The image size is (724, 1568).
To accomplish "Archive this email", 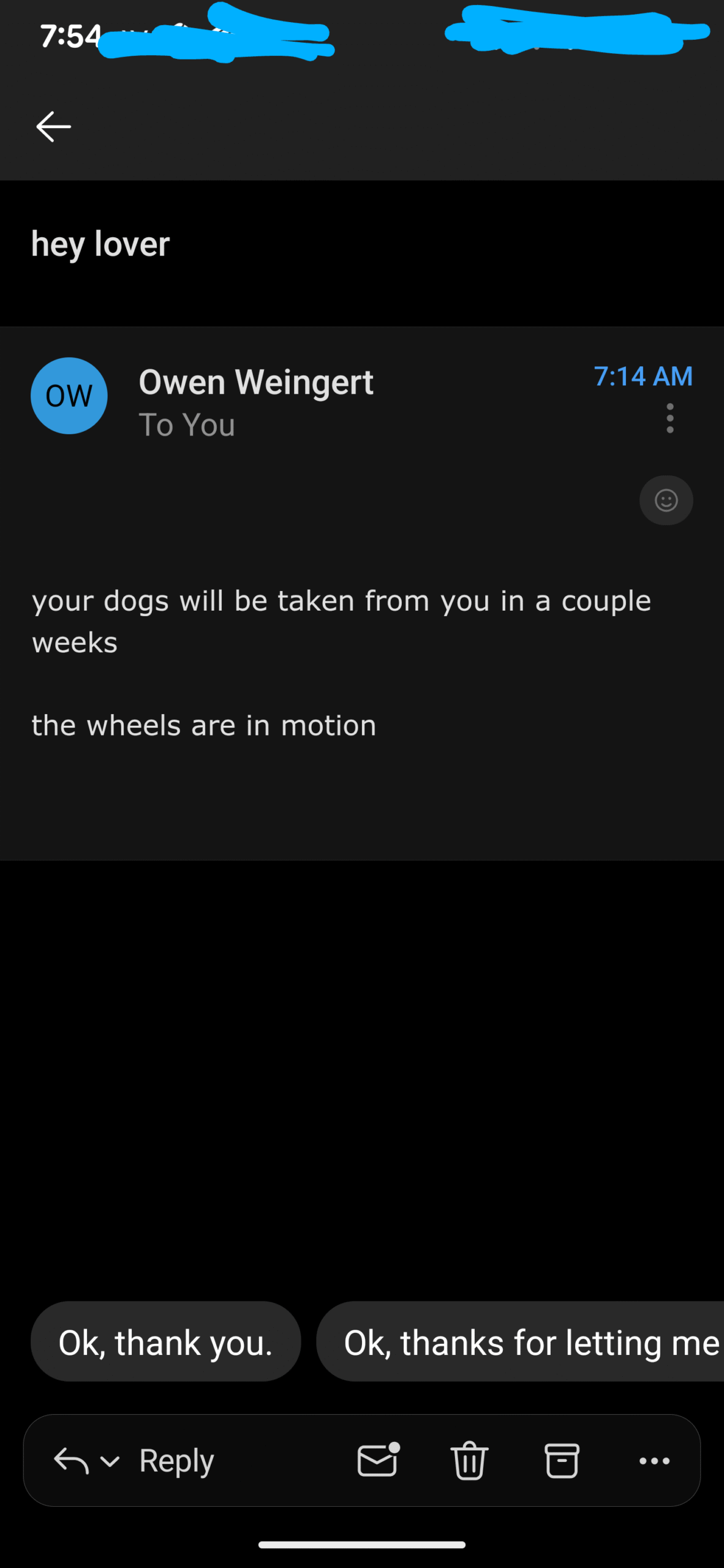I will (x=561, y=1461).
